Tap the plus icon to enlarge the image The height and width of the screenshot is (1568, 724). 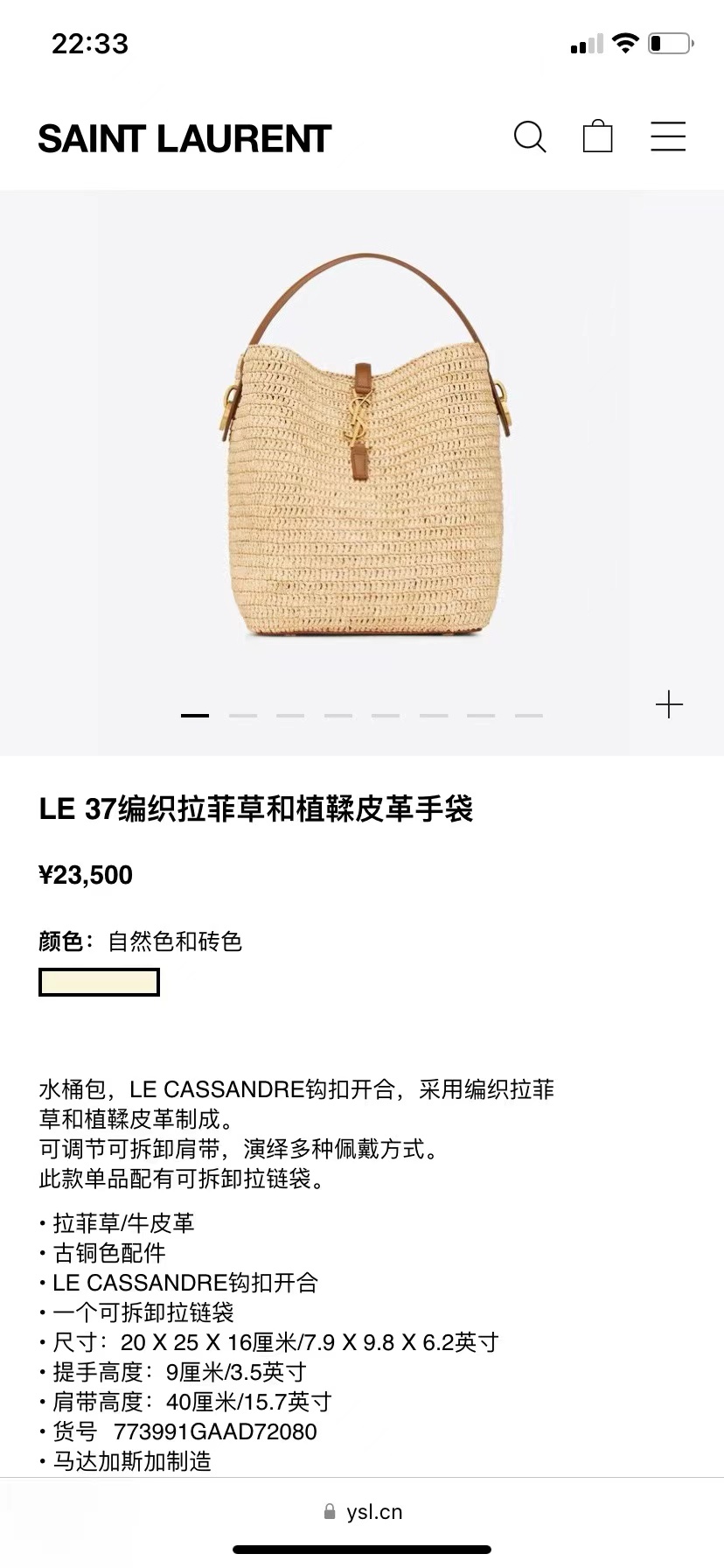tap(669, 704)
